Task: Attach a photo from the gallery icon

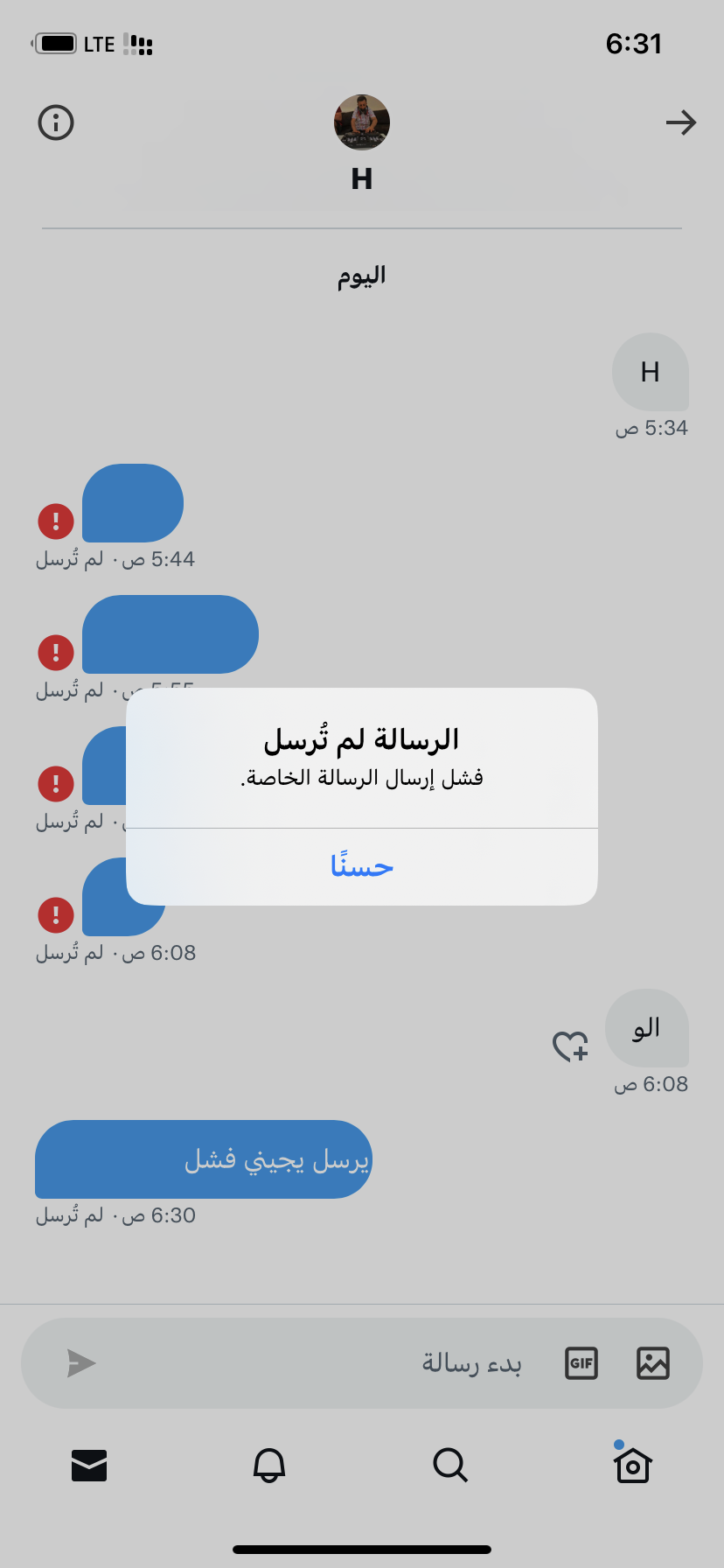Action: [x=653, y=1363]
